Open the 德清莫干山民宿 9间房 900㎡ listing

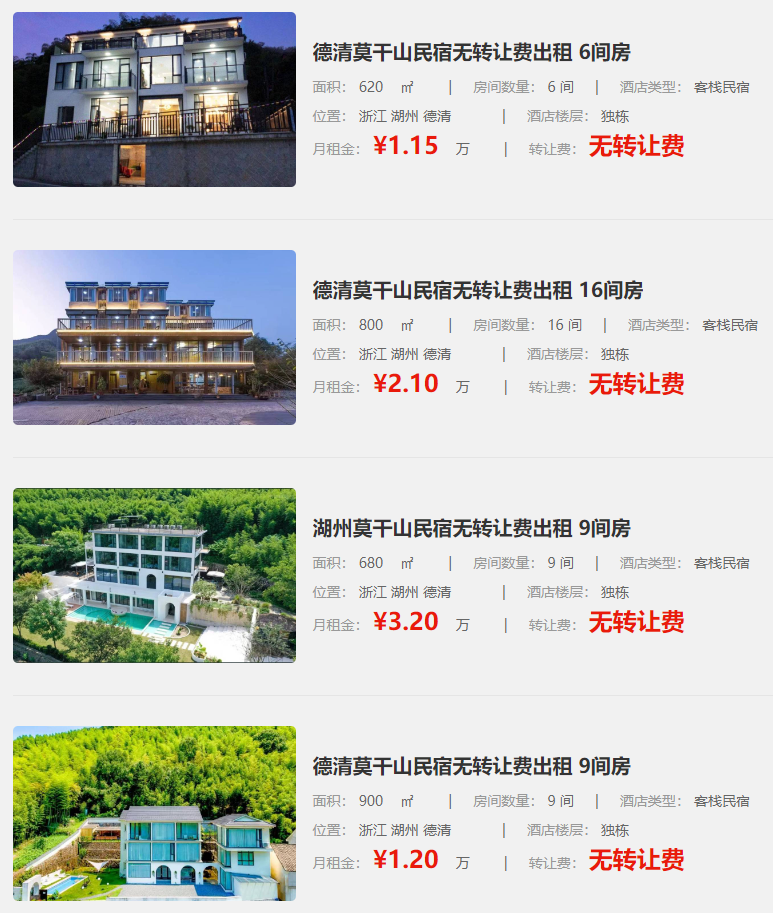coord(471,767)
